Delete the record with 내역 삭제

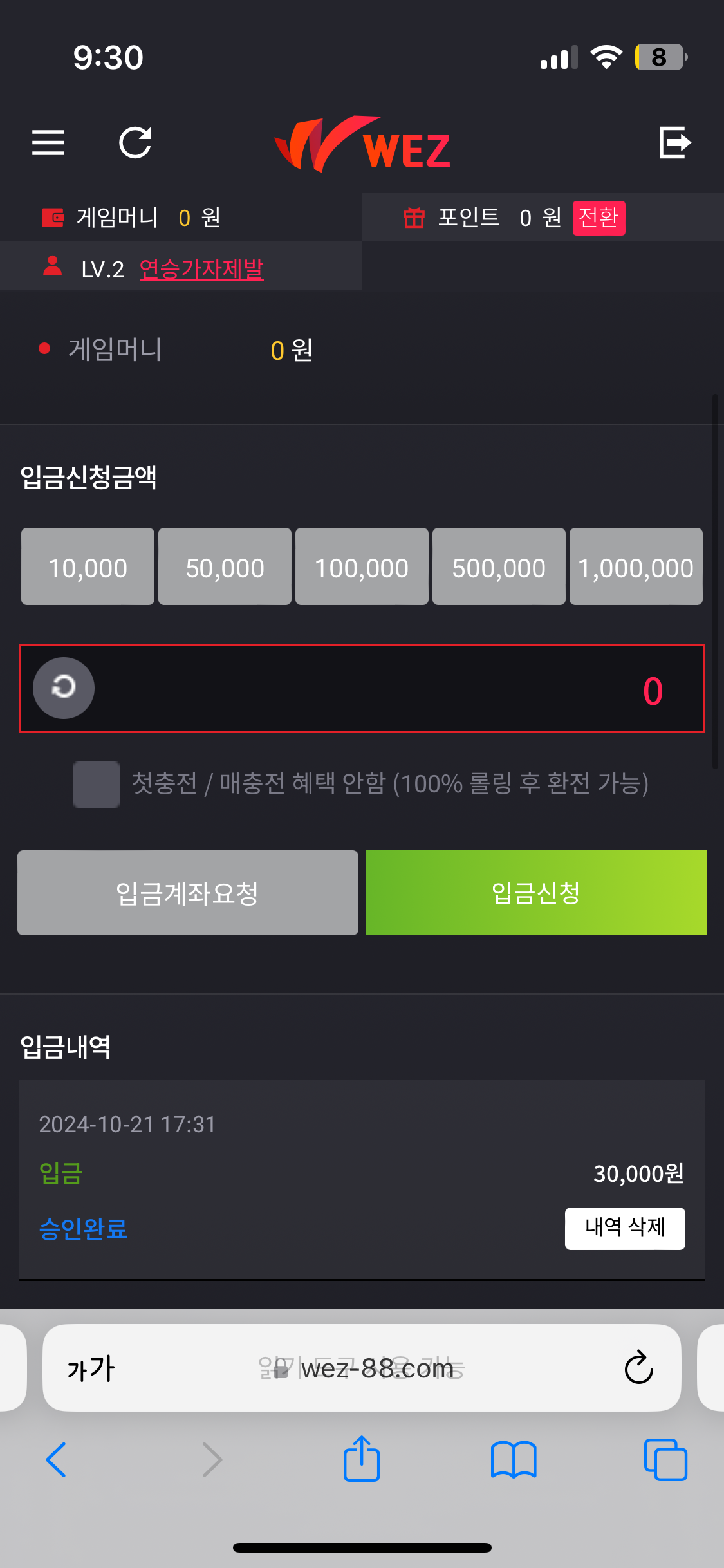pos(625,1228)
